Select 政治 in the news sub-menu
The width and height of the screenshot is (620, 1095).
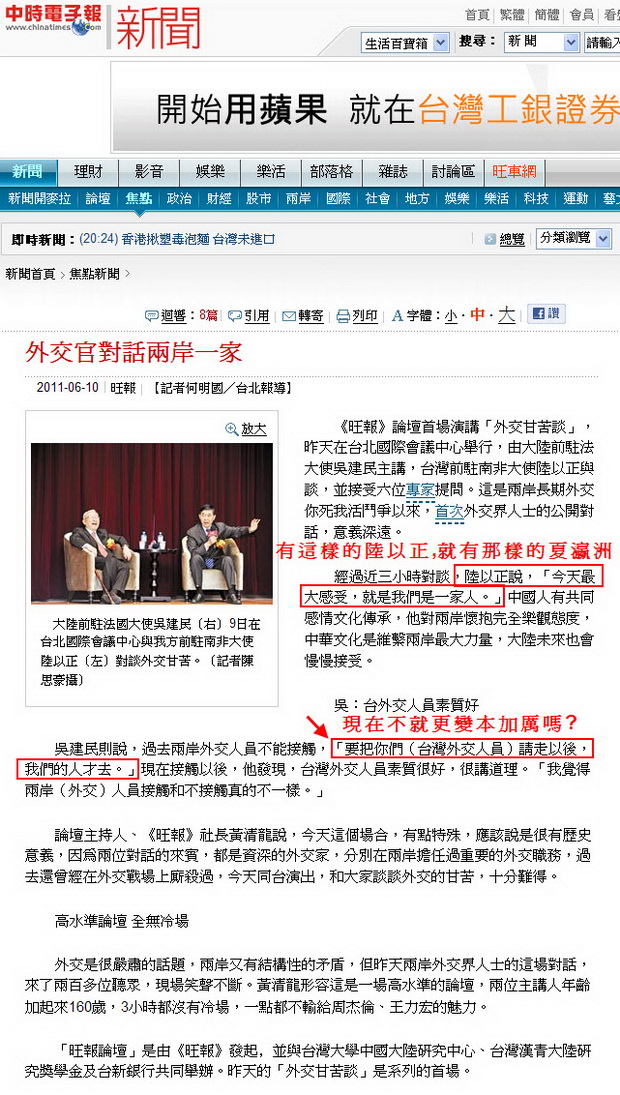pos(179,199)
